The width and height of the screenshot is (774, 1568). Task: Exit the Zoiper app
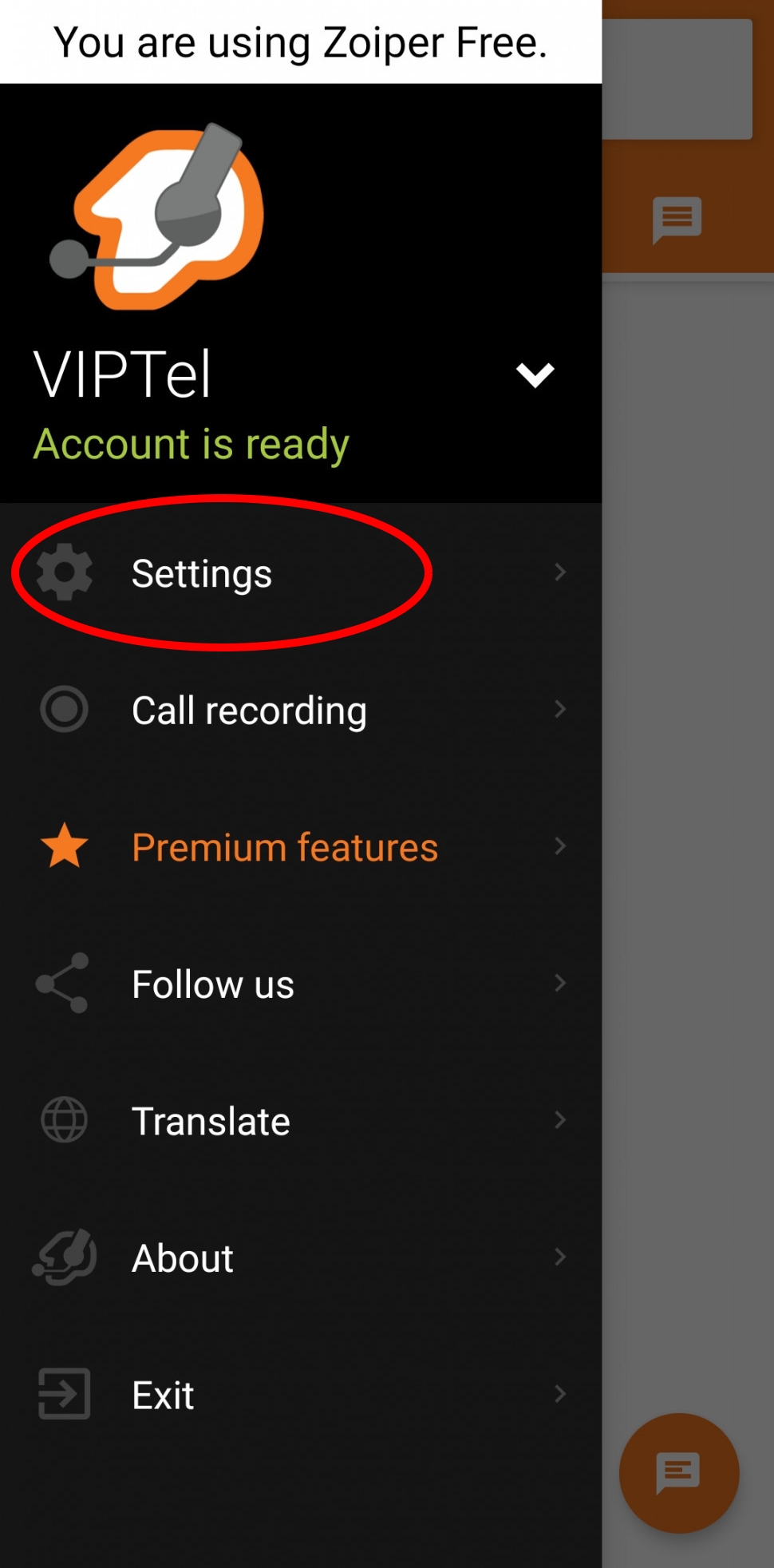301,1395
